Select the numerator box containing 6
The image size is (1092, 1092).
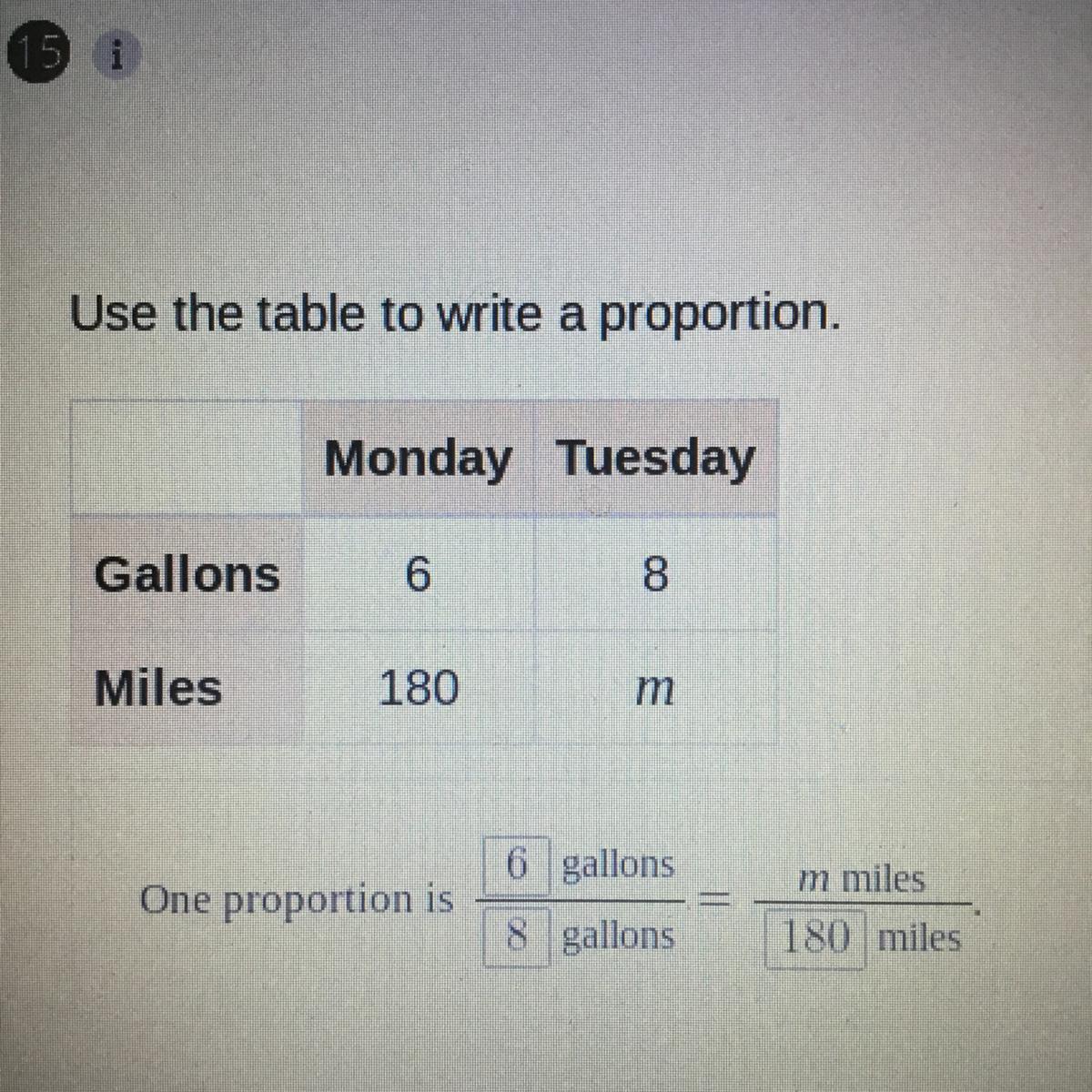point(516,864)
